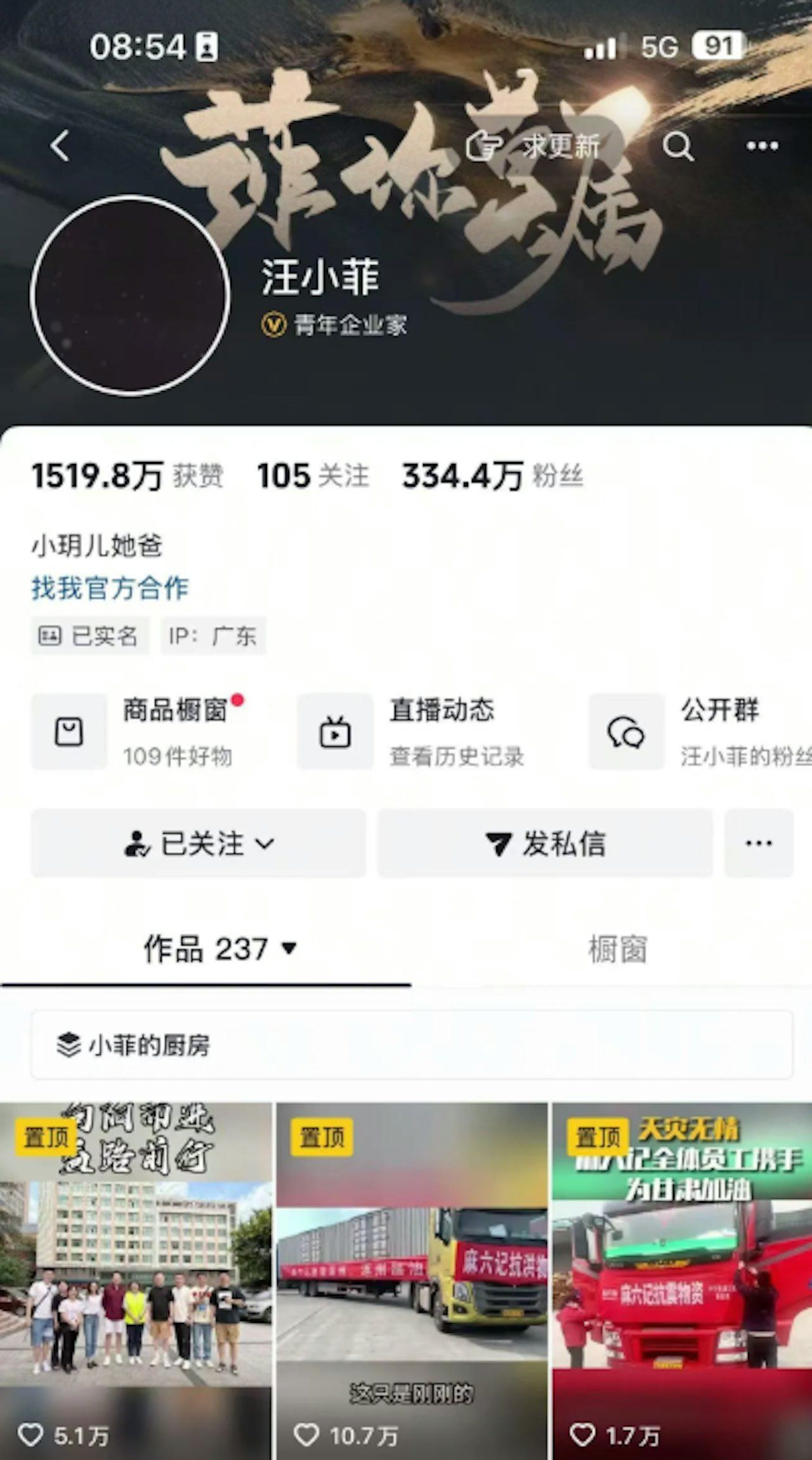Open the 关注 following list

pyautogui.click(x=313, y=476)
